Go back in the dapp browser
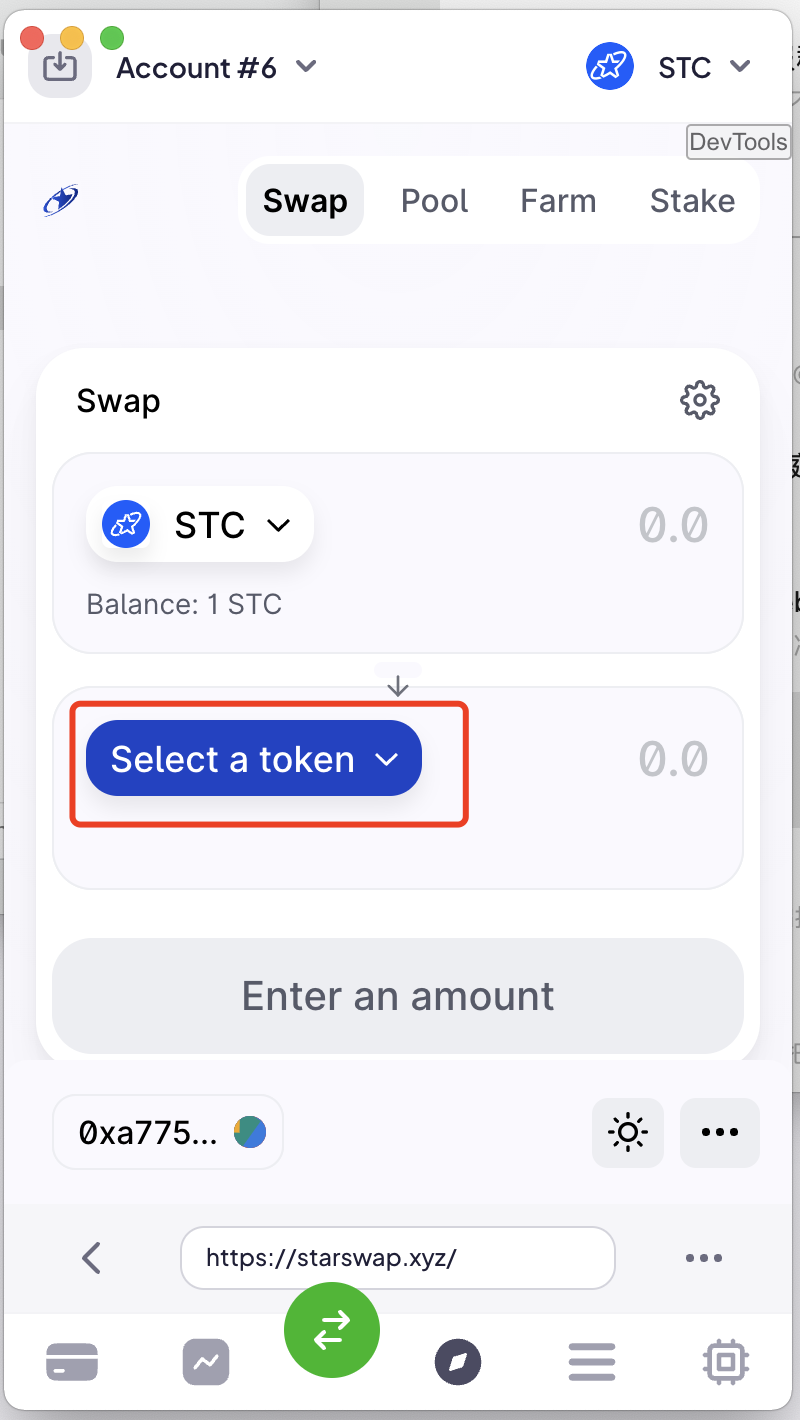The height and width of the screenshot is (1420, 800). click(x=92, y=1258)
